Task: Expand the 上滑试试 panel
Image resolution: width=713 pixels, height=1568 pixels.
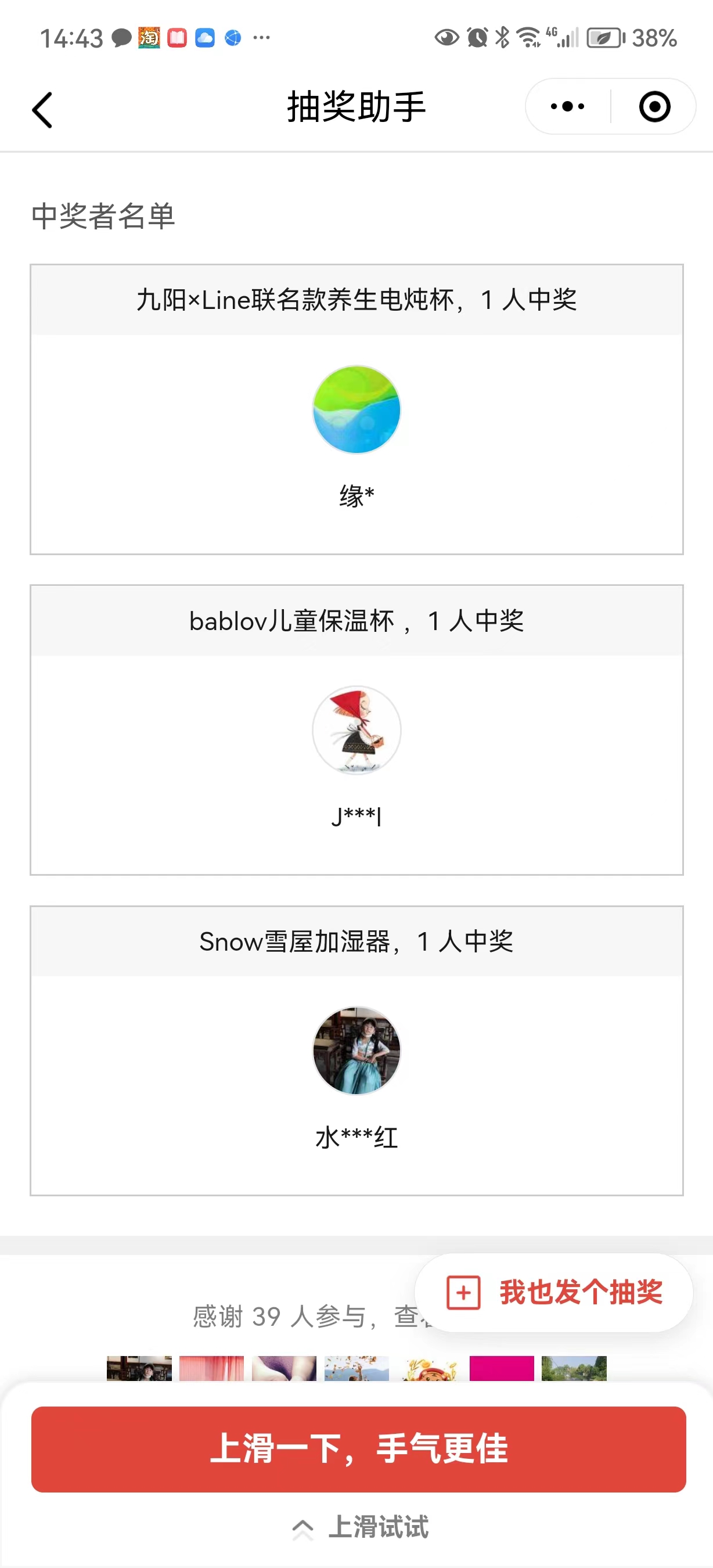Action: tap(360, 1527)
